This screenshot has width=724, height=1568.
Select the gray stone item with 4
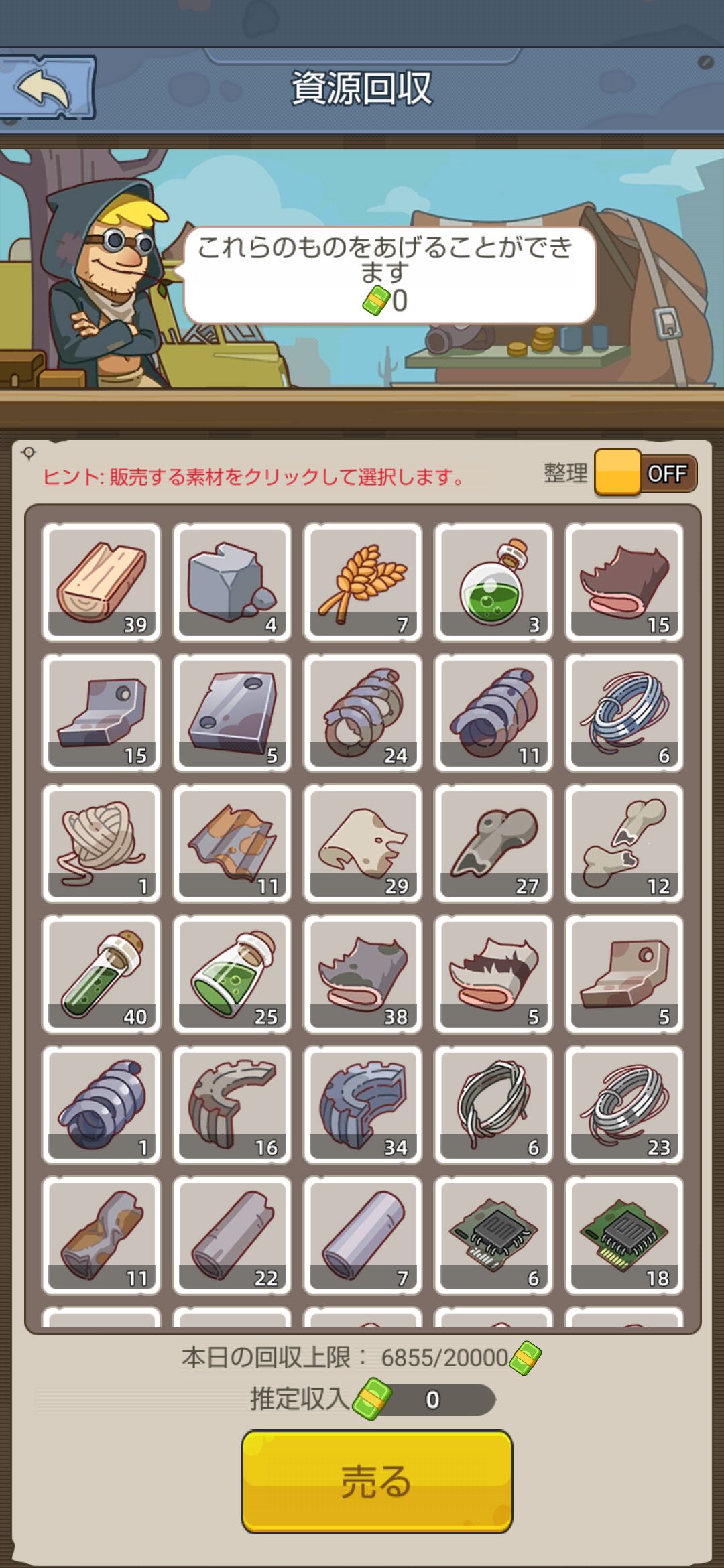pyautogui.click(x=232, y=582)
